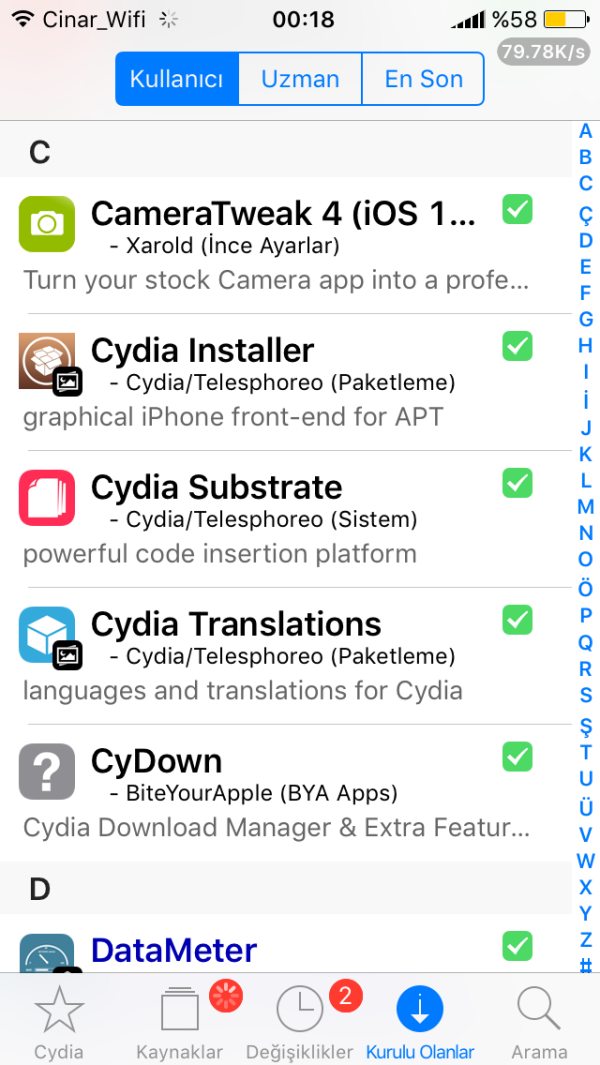Open the Cydia Installer package
This screenshot has height=1065, width=600.
click(280, 382)
